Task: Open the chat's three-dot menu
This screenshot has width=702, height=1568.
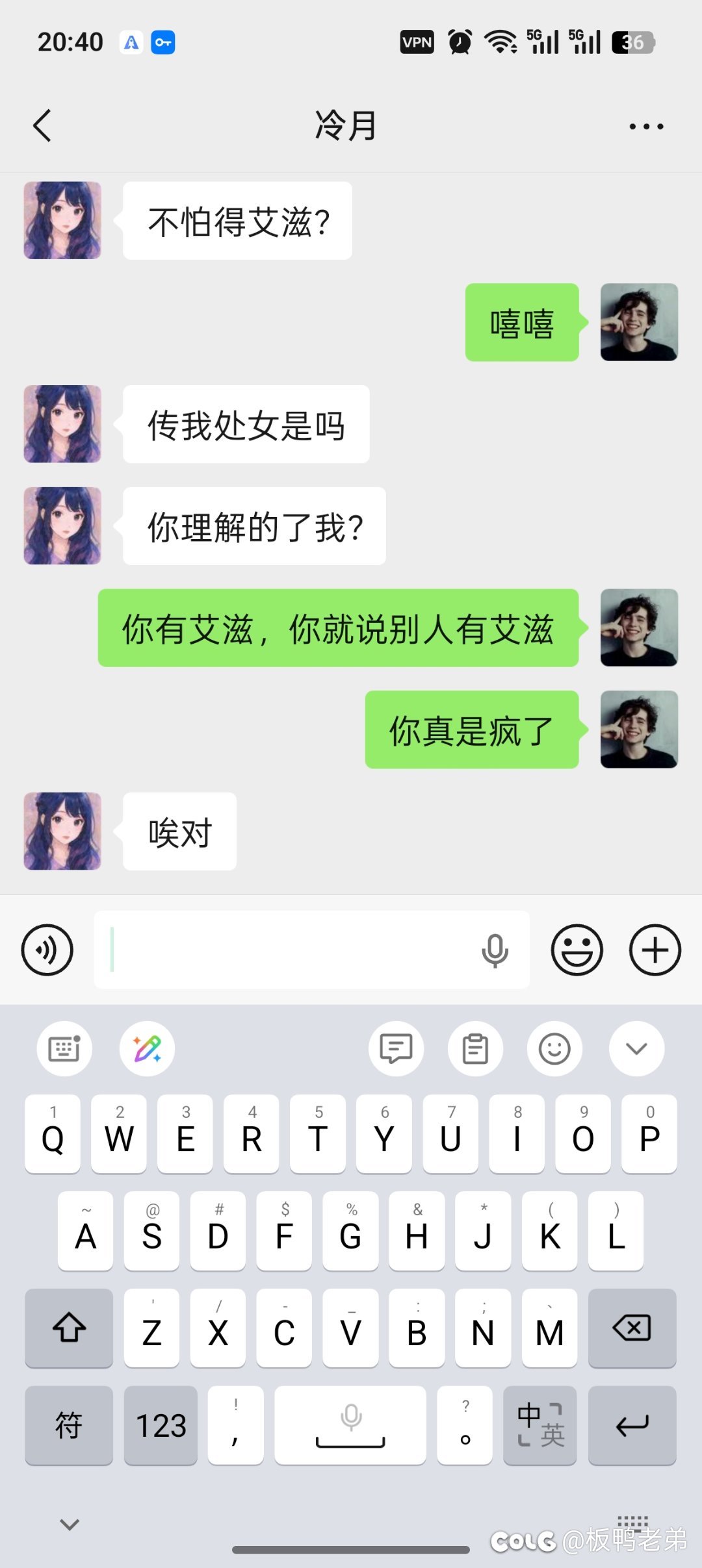Action: 646,127
